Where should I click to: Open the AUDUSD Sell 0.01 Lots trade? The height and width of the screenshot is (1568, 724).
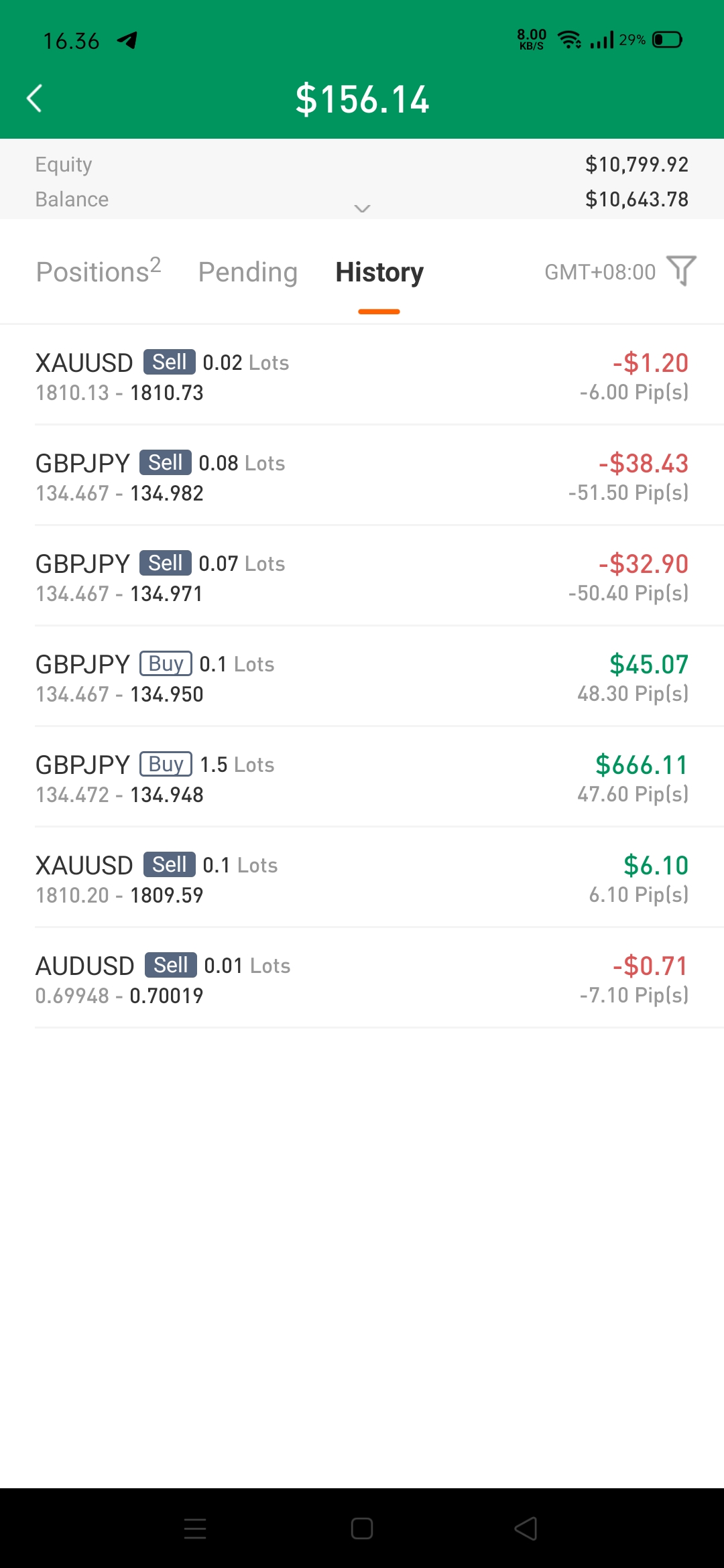[x=362, y=979]
